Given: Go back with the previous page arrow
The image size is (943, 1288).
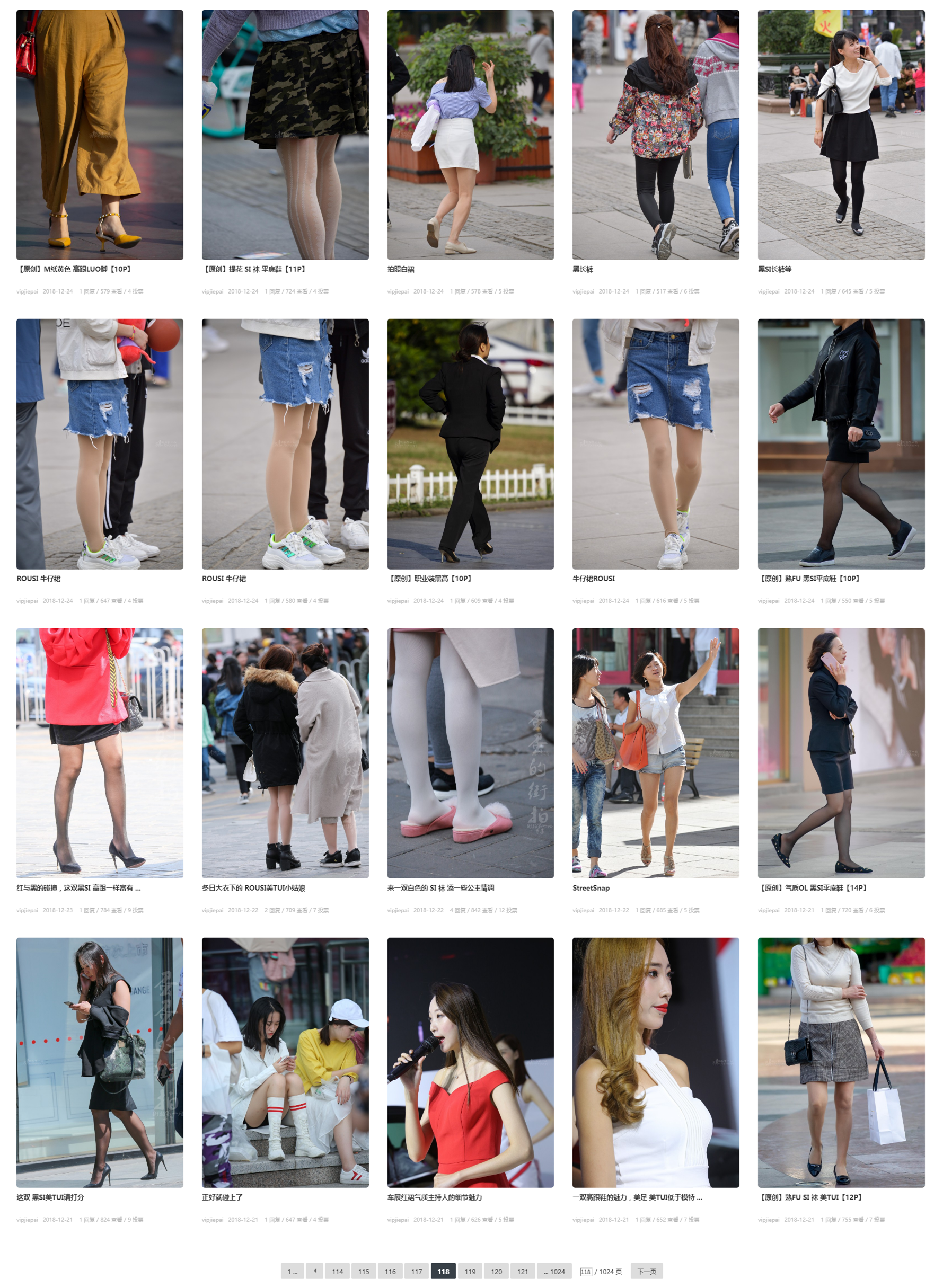Looking at the screenshot, I should tap(314, 1271).
